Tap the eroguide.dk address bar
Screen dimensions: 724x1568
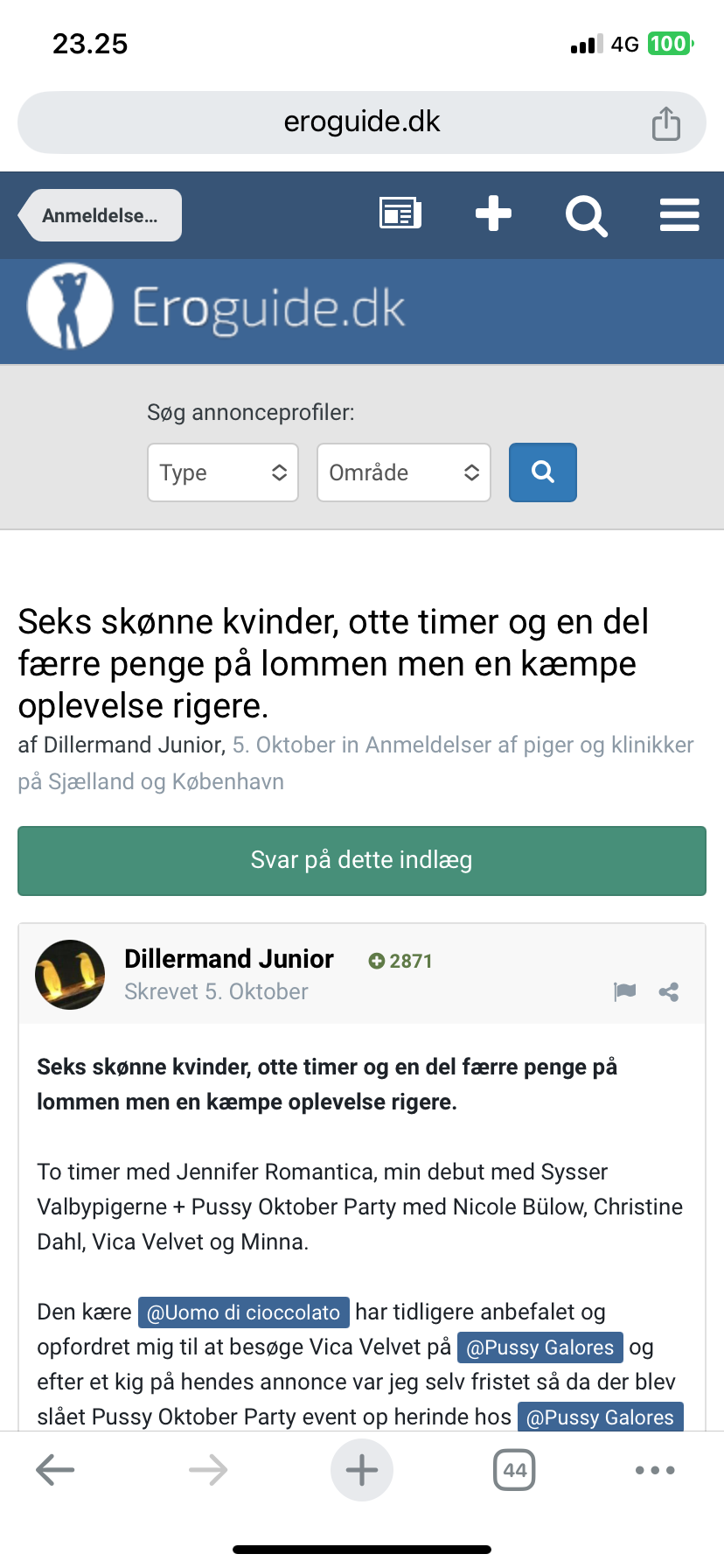pyautogui.click(x=361, y=122)
